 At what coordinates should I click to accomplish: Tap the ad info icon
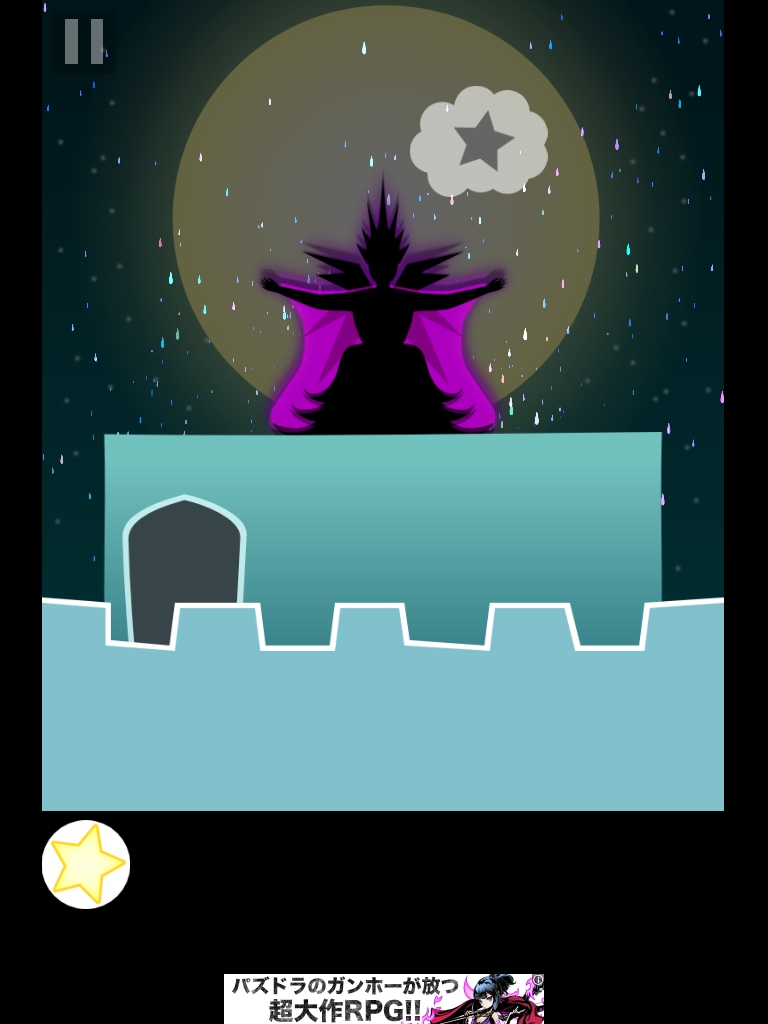pos(538,980)
